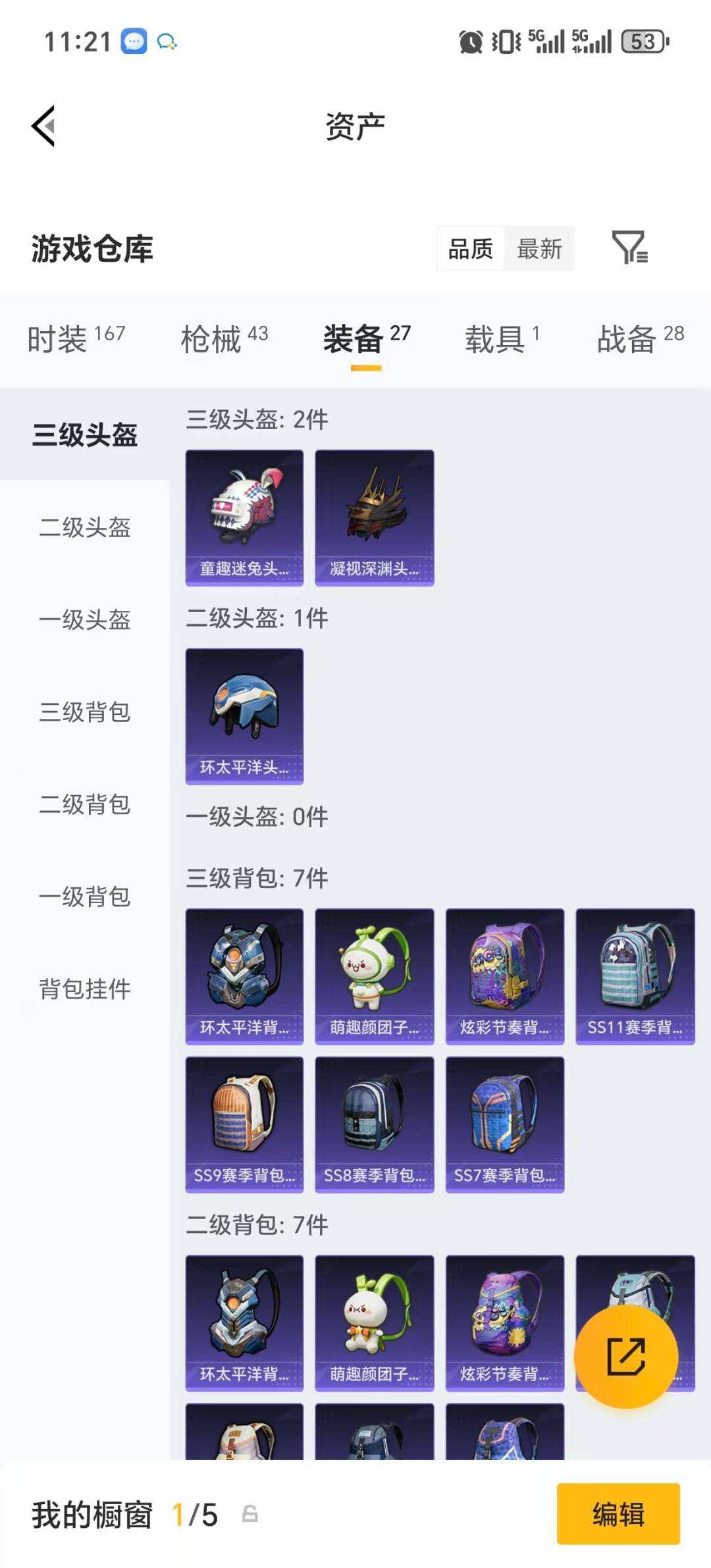Sort by 品质
Image resolution: width=711 pixels, height=1568 pixels.
471,249
